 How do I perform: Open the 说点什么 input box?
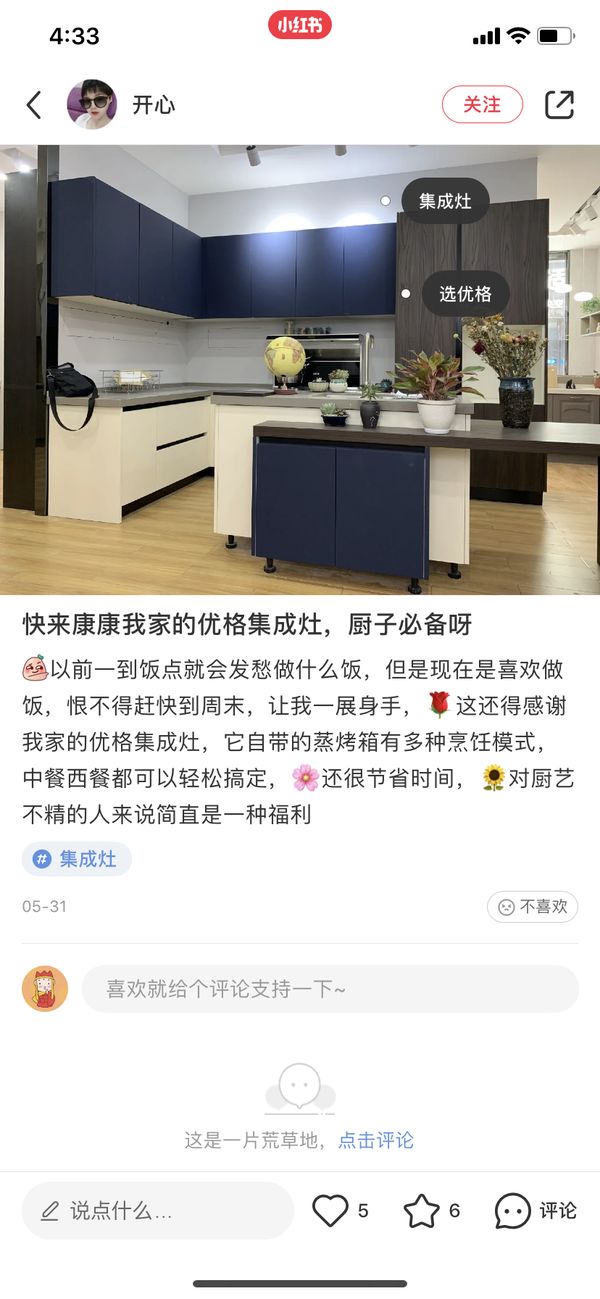(x=158, y=1211)
